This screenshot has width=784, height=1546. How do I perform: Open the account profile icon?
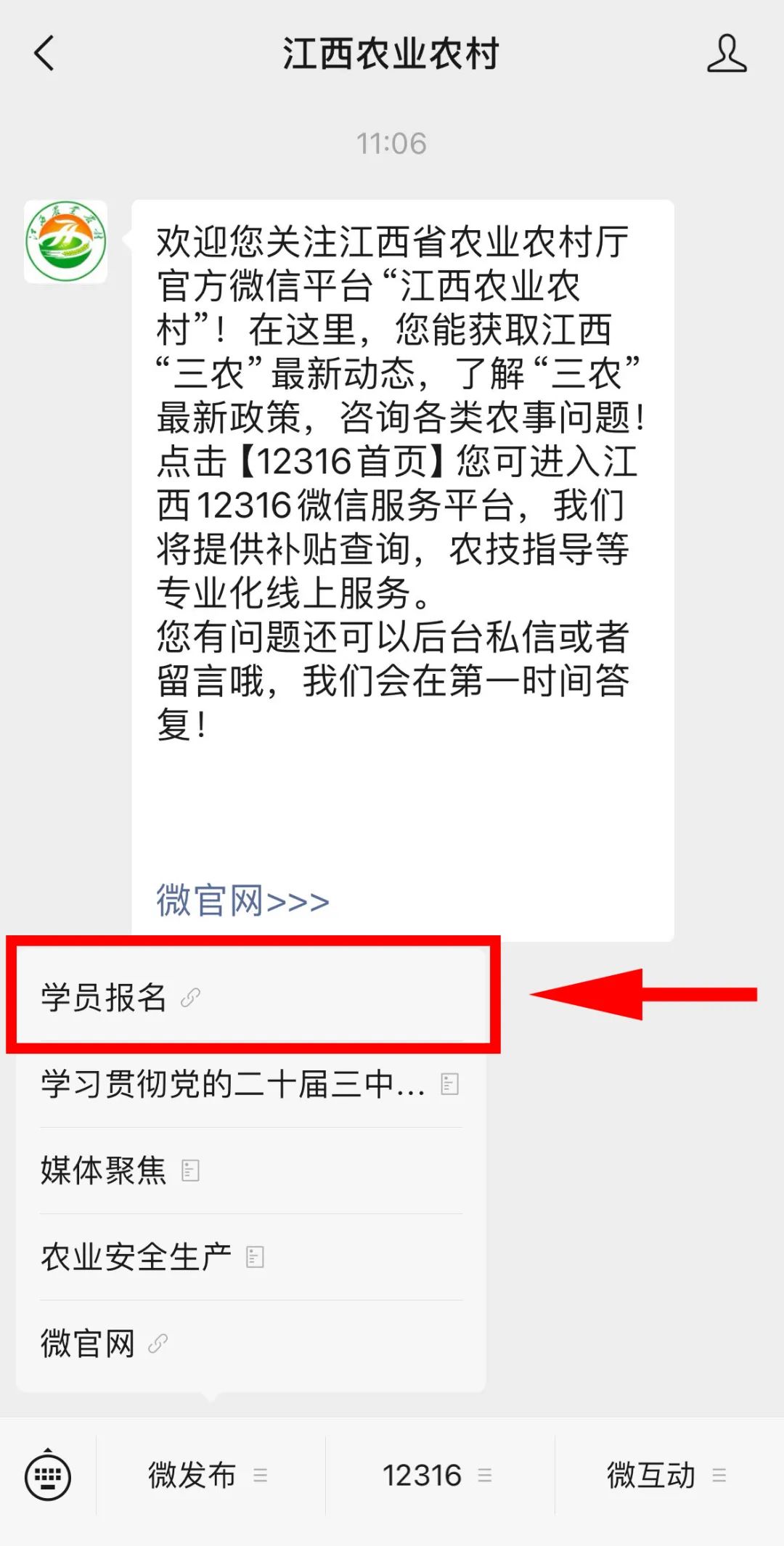(x=726, y=54)
